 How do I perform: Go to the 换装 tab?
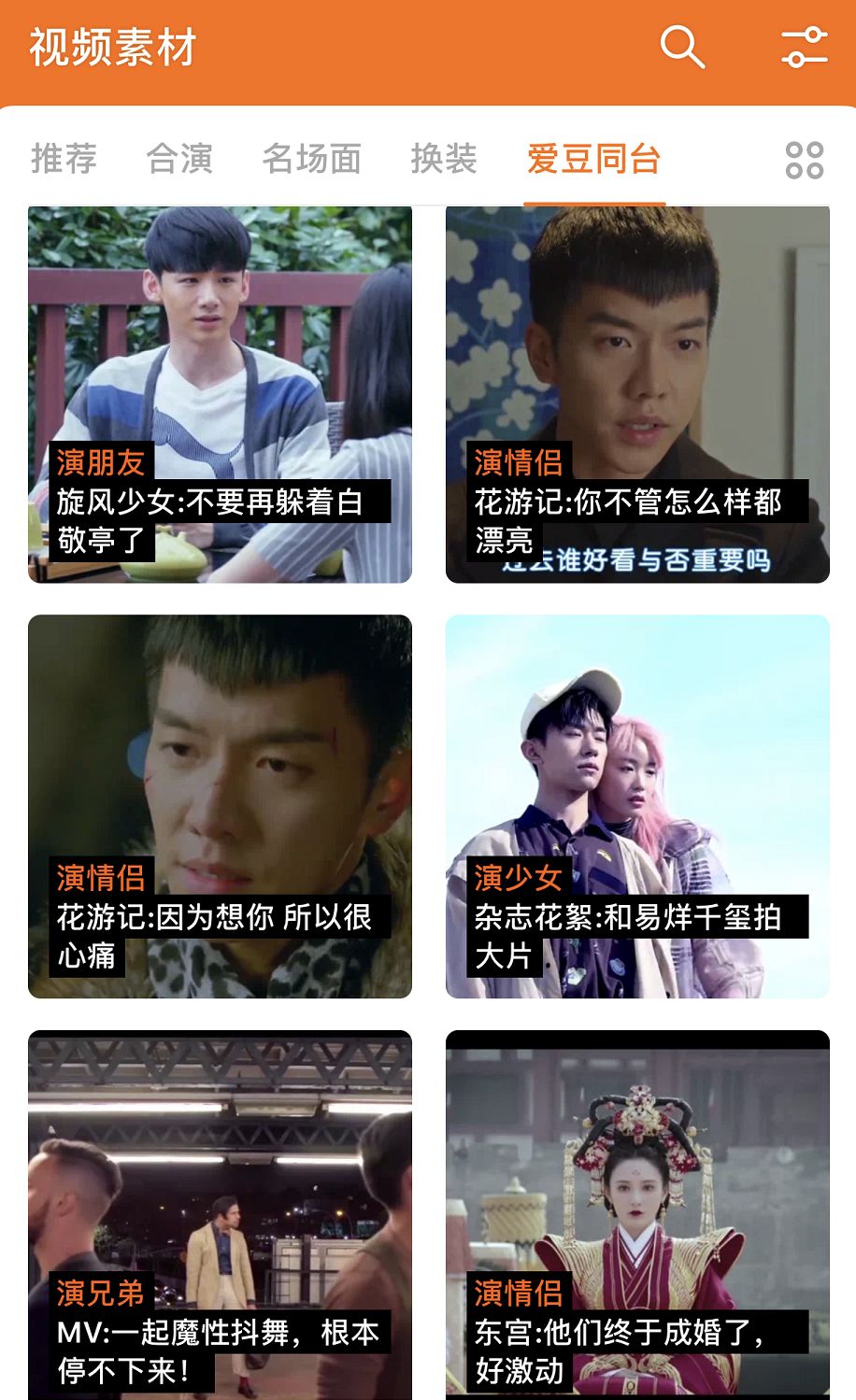click(x=444, y=159)
